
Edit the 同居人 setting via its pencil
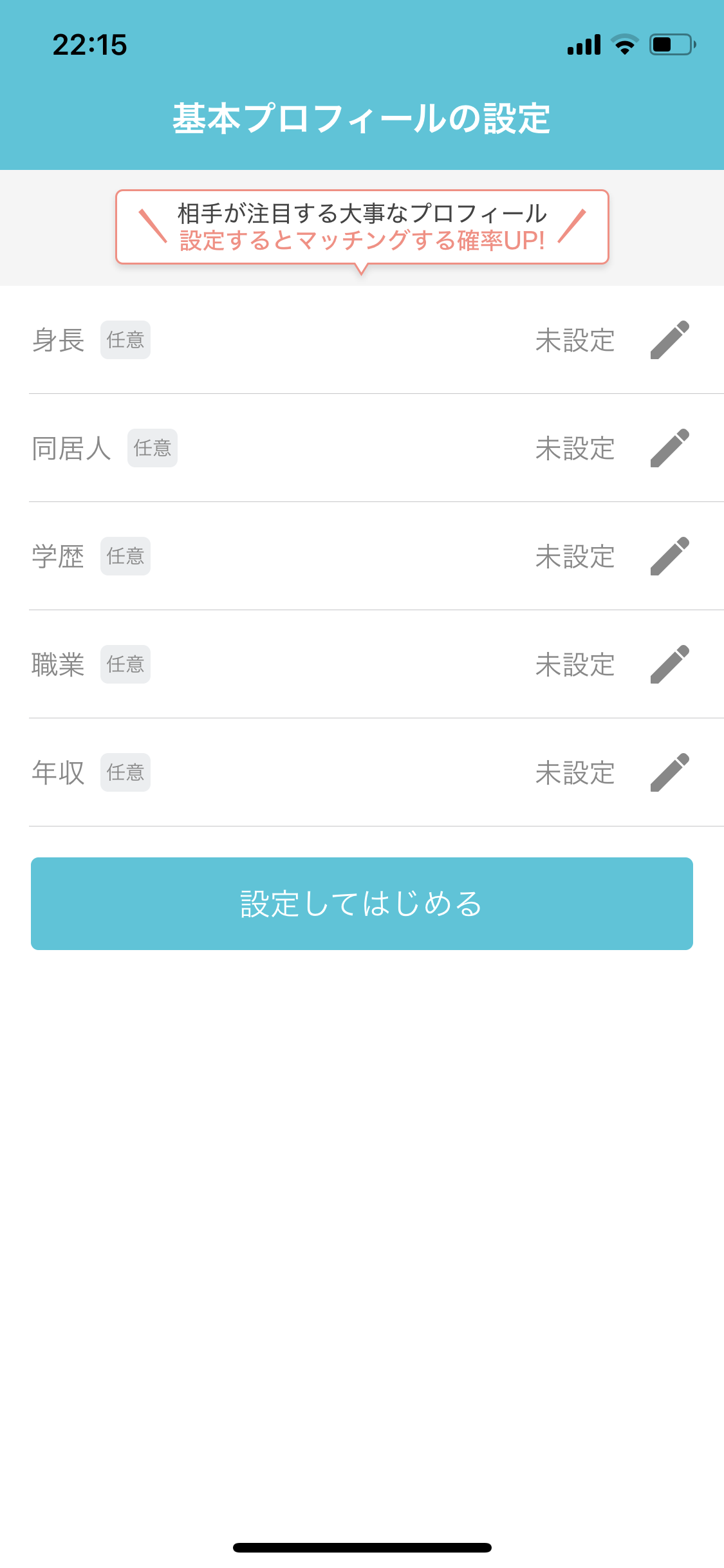coord(669,448)
